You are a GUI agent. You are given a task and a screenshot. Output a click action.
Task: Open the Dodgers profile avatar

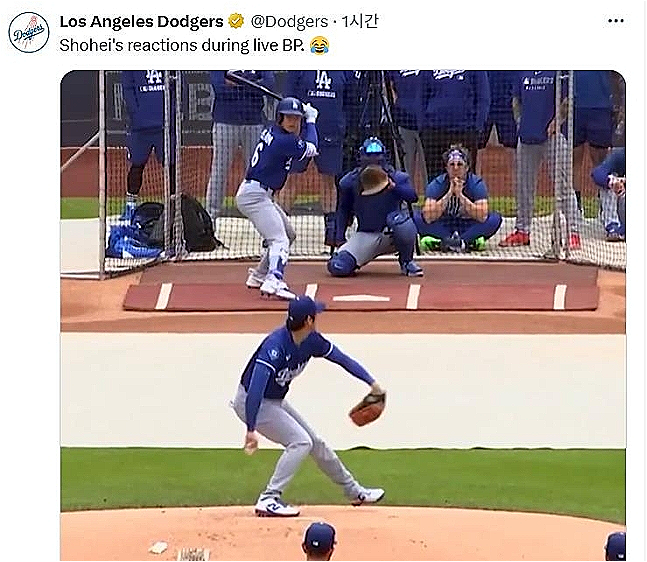(x=29, y=32)
